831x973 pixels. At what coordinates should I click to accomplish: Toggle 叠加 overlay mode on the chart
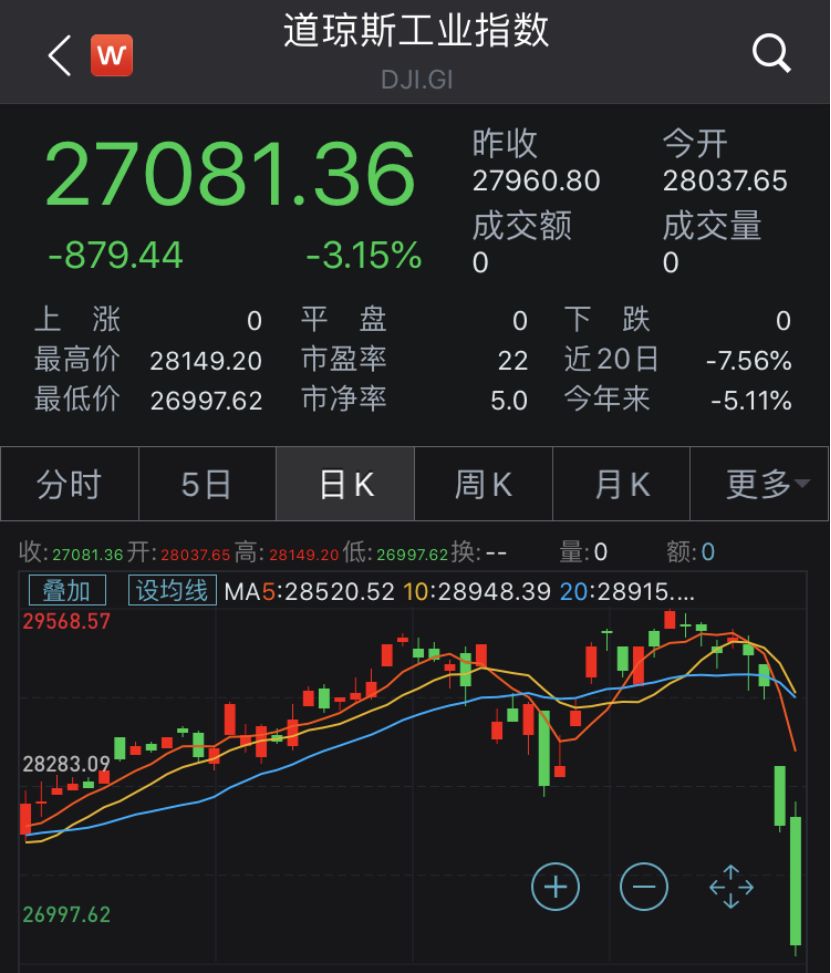[x=65, y=589]
